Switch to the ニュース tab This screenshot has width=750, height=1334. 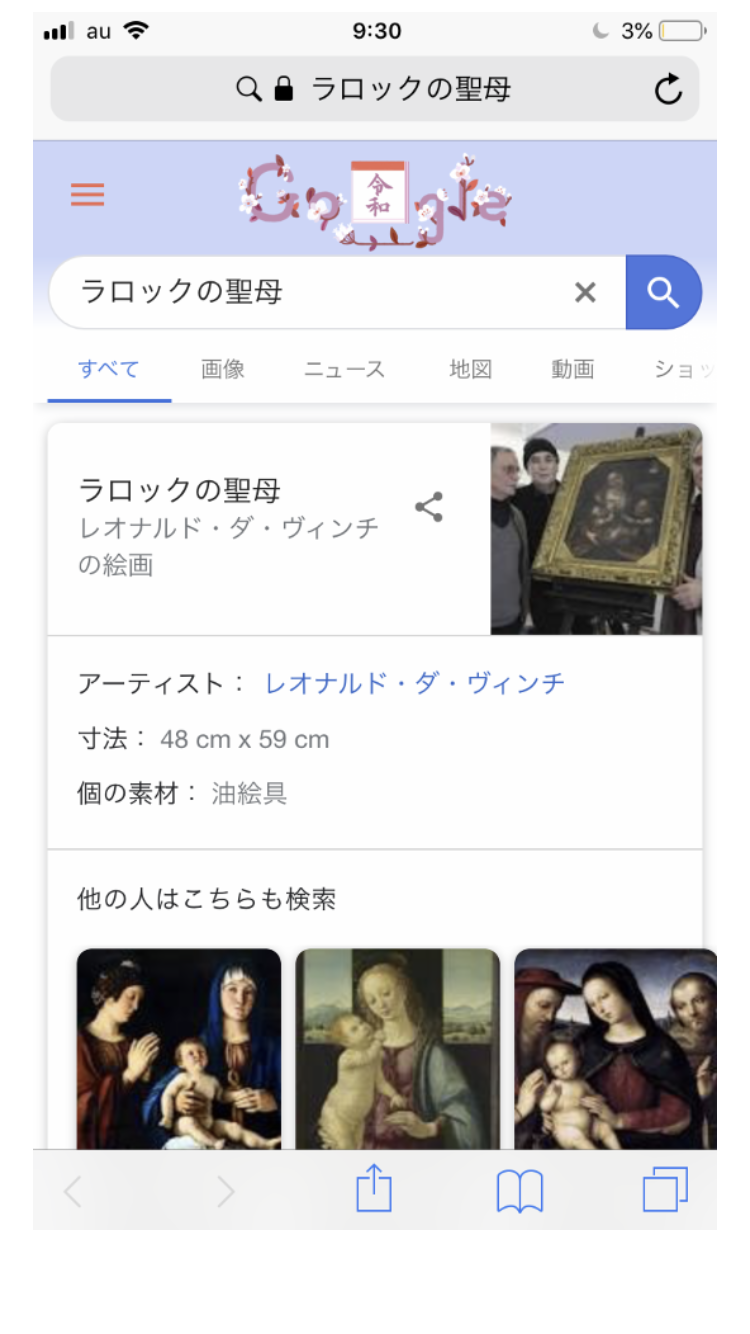click(344, 369)
